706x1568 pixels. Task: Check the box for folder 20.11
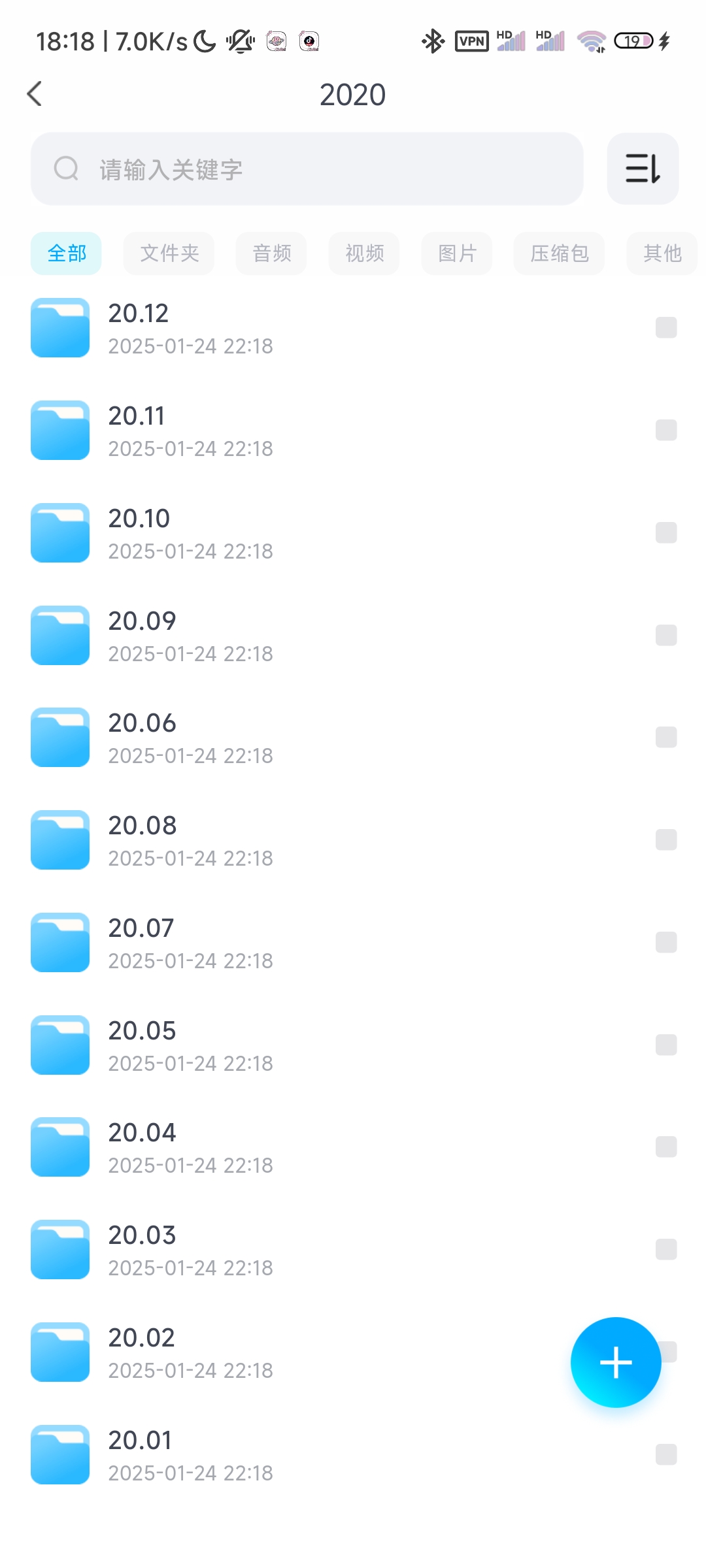coord(666,431)
